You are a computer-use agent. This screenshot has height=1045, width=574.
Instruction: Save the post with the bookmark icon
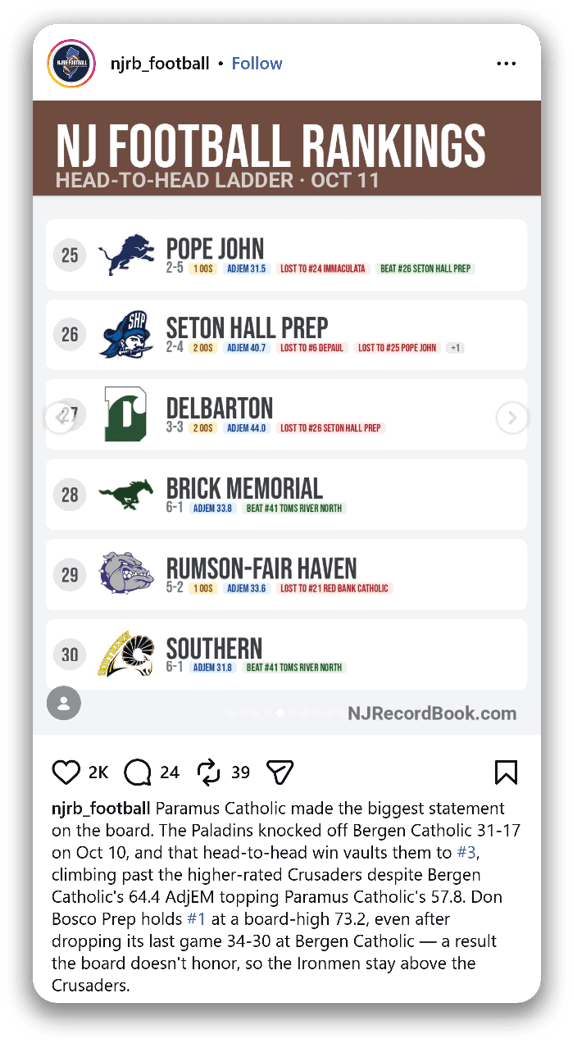[506, 772]
